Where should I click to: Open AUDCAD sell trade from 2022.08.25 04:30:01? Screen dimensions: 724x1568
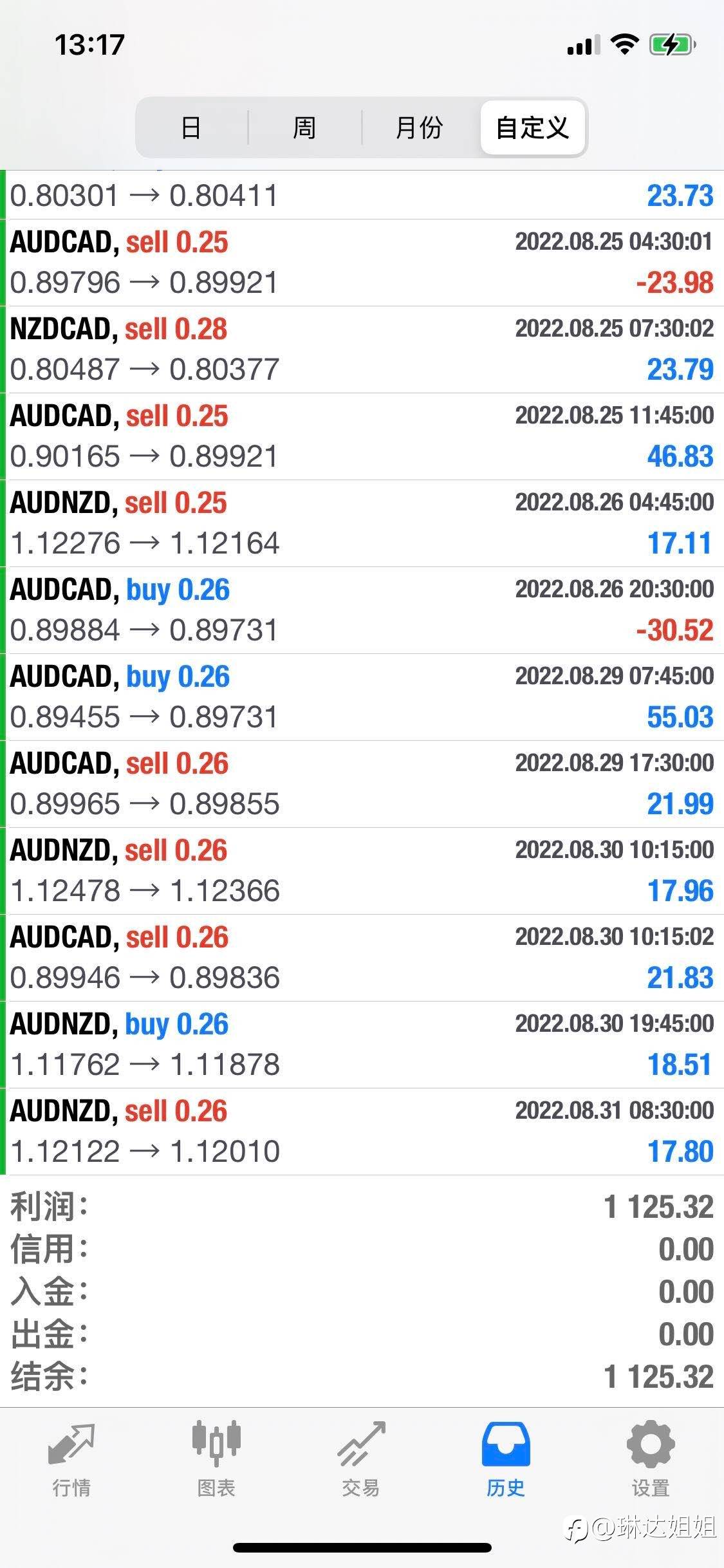362,263
